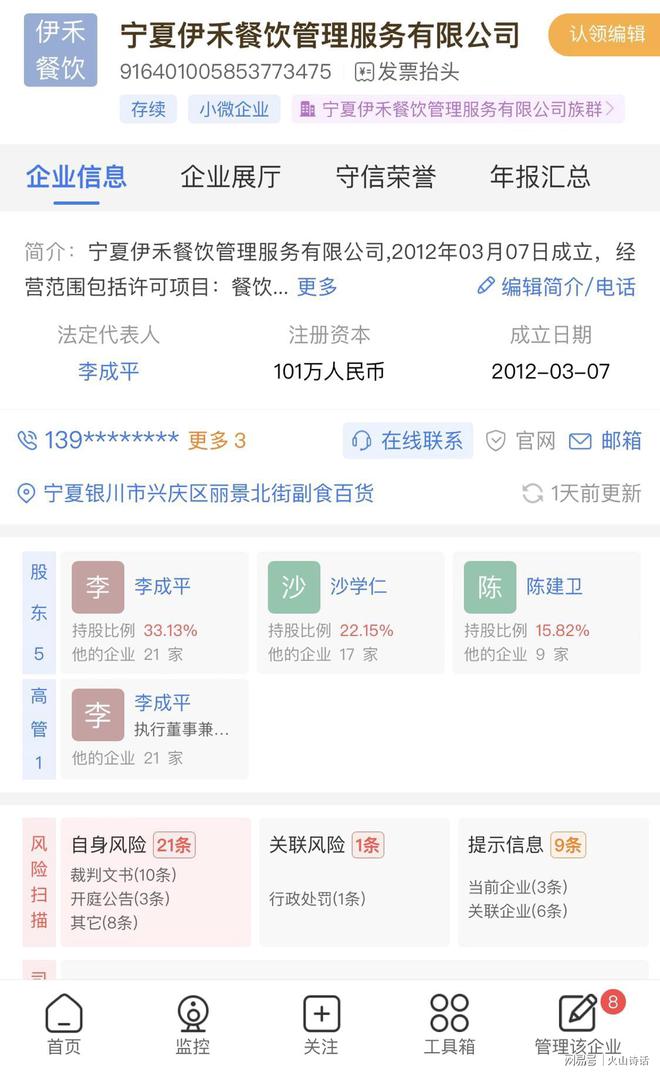
Task: Tap 关注 to follow this company
Action: pyautogui.click(x=321, y=1023)
